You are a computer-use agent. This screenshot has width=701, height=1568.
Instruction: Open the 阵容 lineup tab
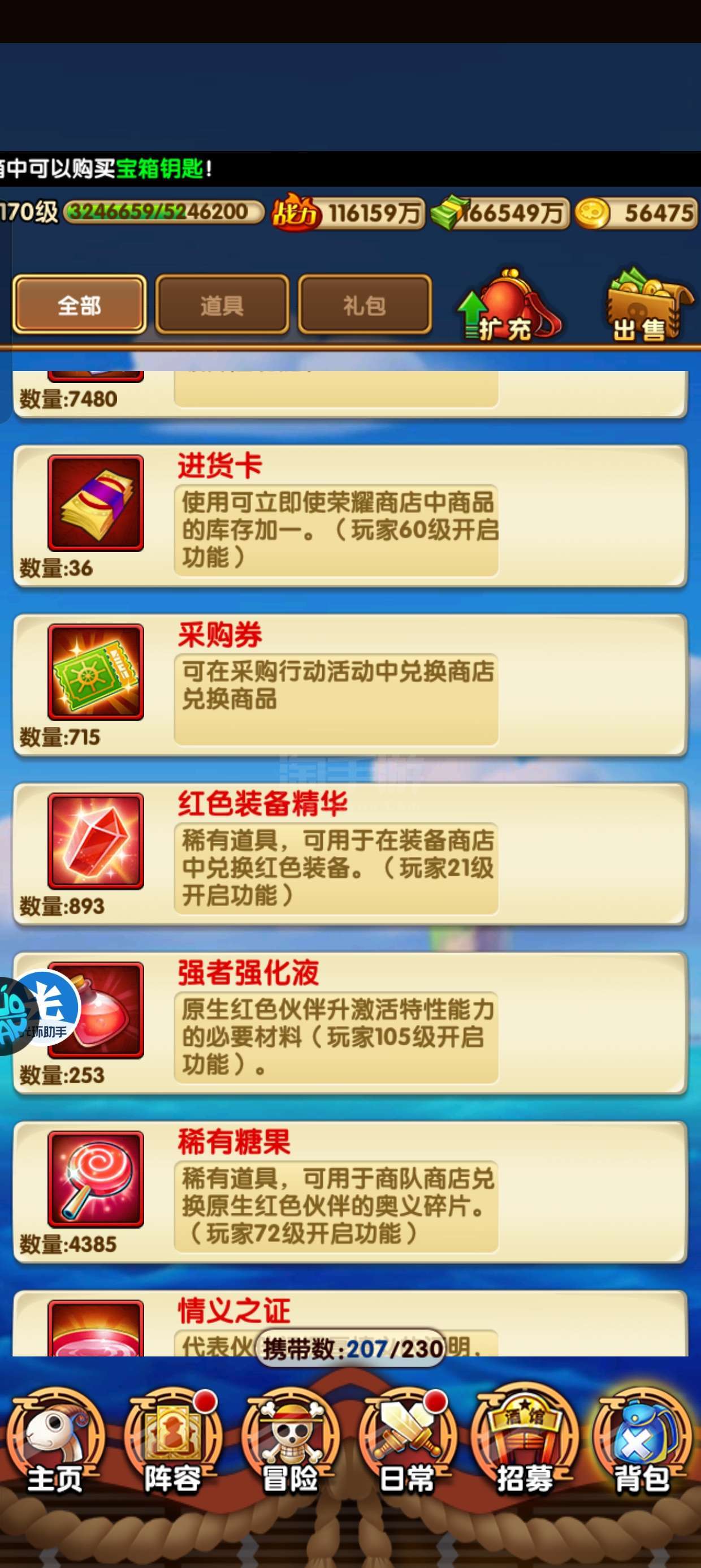(173, 1441)
